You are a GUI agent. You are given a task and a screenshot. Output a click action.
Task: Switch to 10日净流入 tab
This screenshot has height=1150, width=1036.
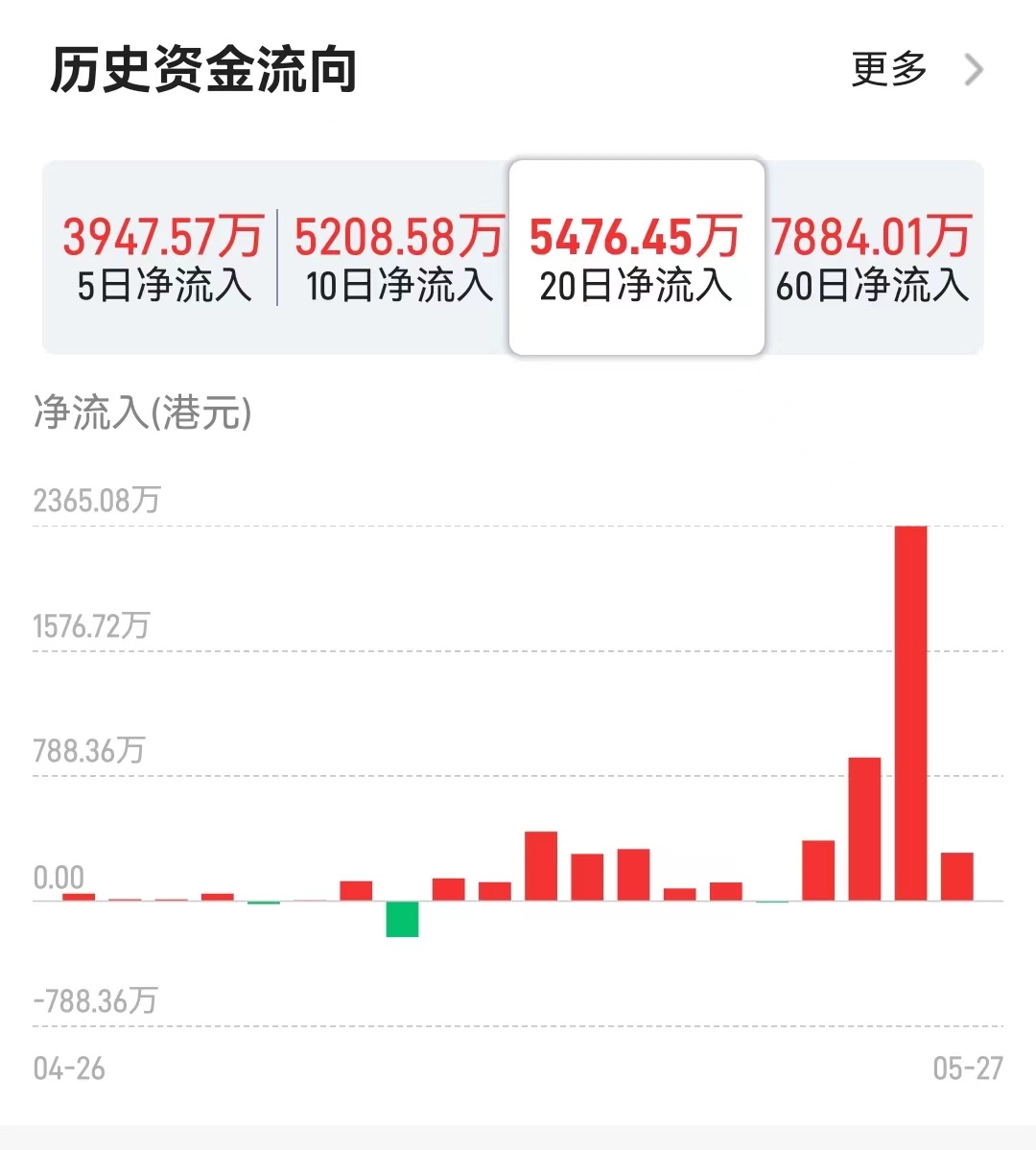pos(398,259)
